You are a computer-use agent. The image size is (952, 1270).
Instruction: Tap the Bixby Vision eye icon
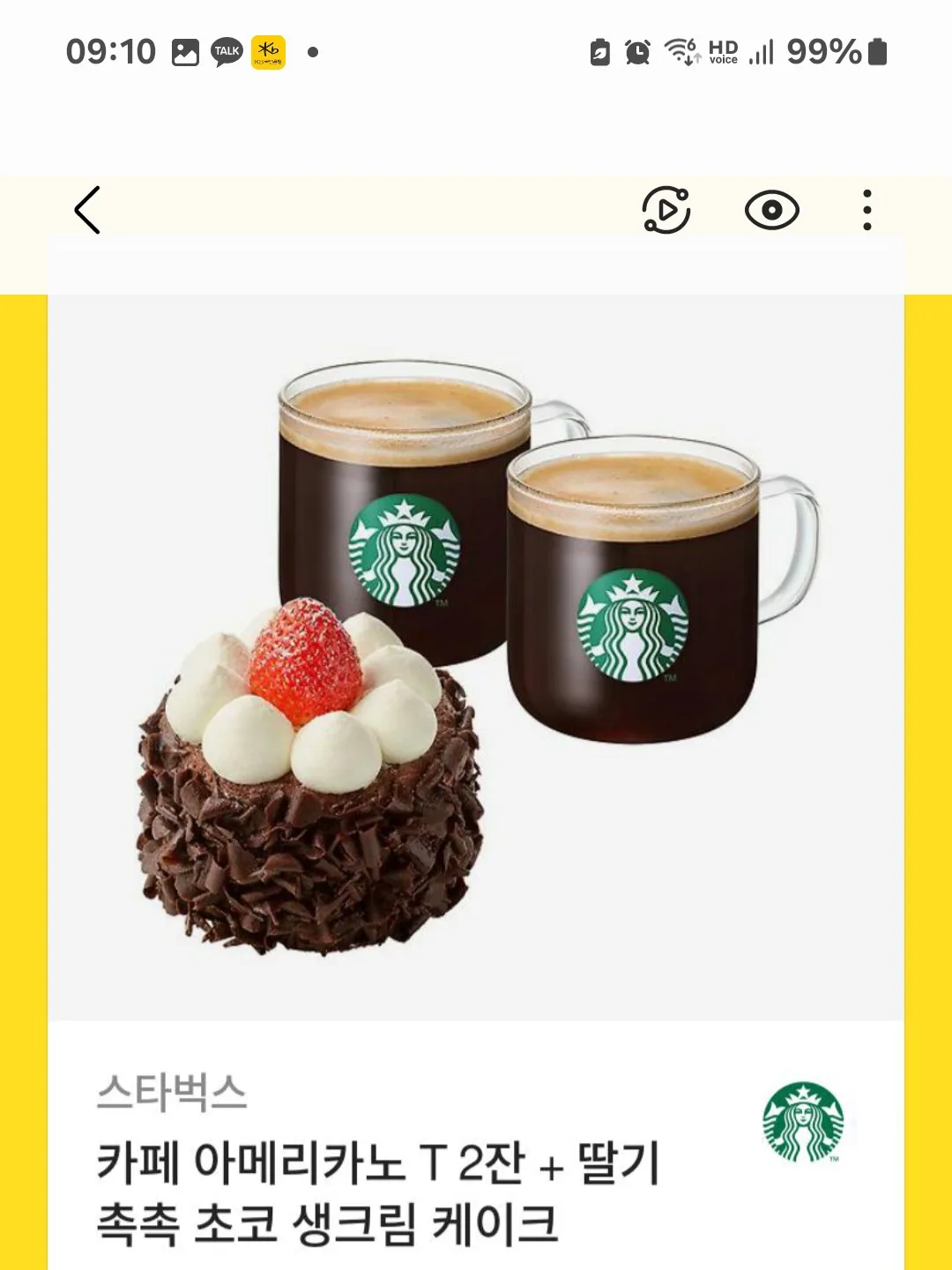pos(771,210)
